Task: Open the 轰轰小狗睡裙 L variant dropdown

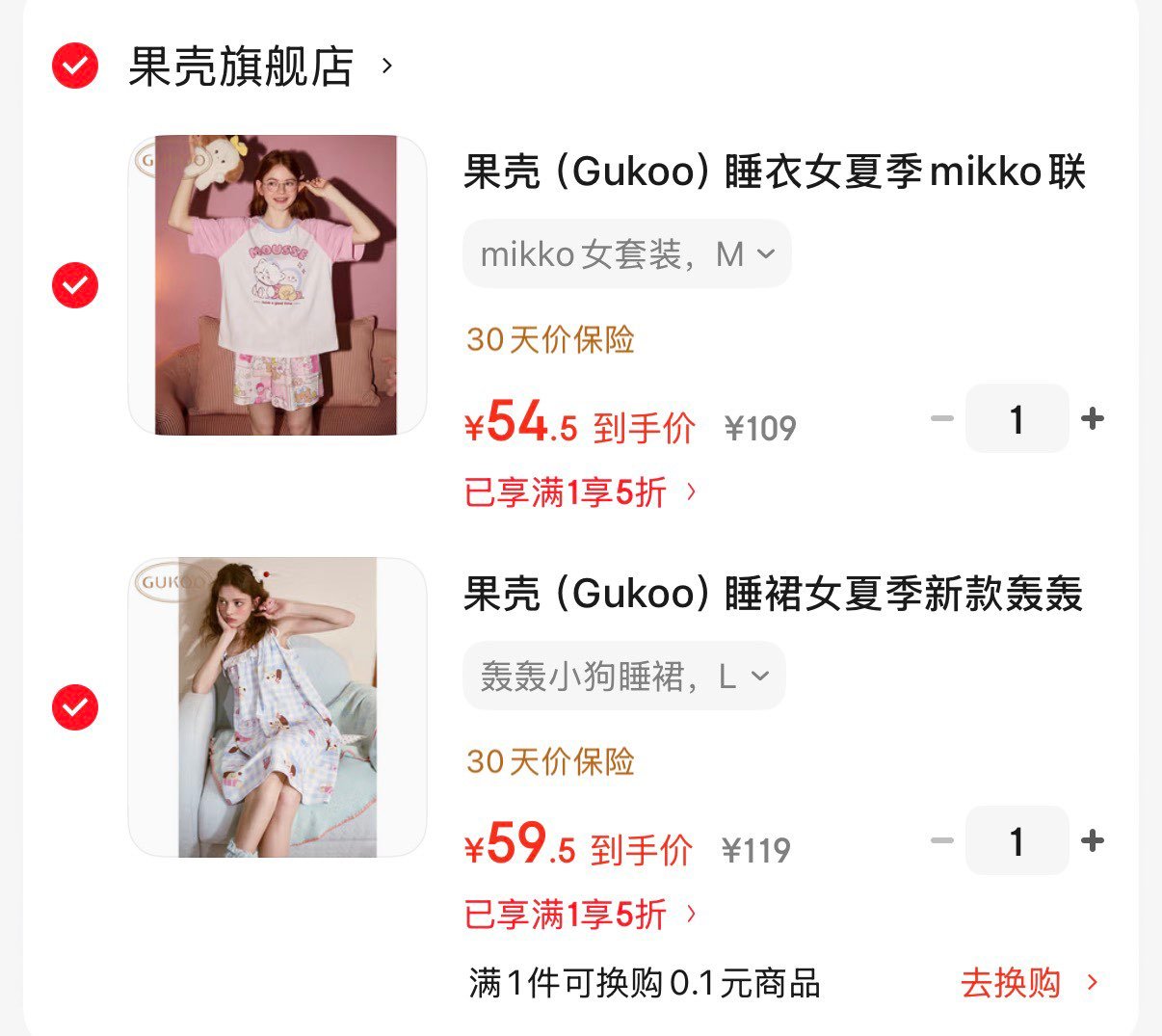Action: (624, 677)
